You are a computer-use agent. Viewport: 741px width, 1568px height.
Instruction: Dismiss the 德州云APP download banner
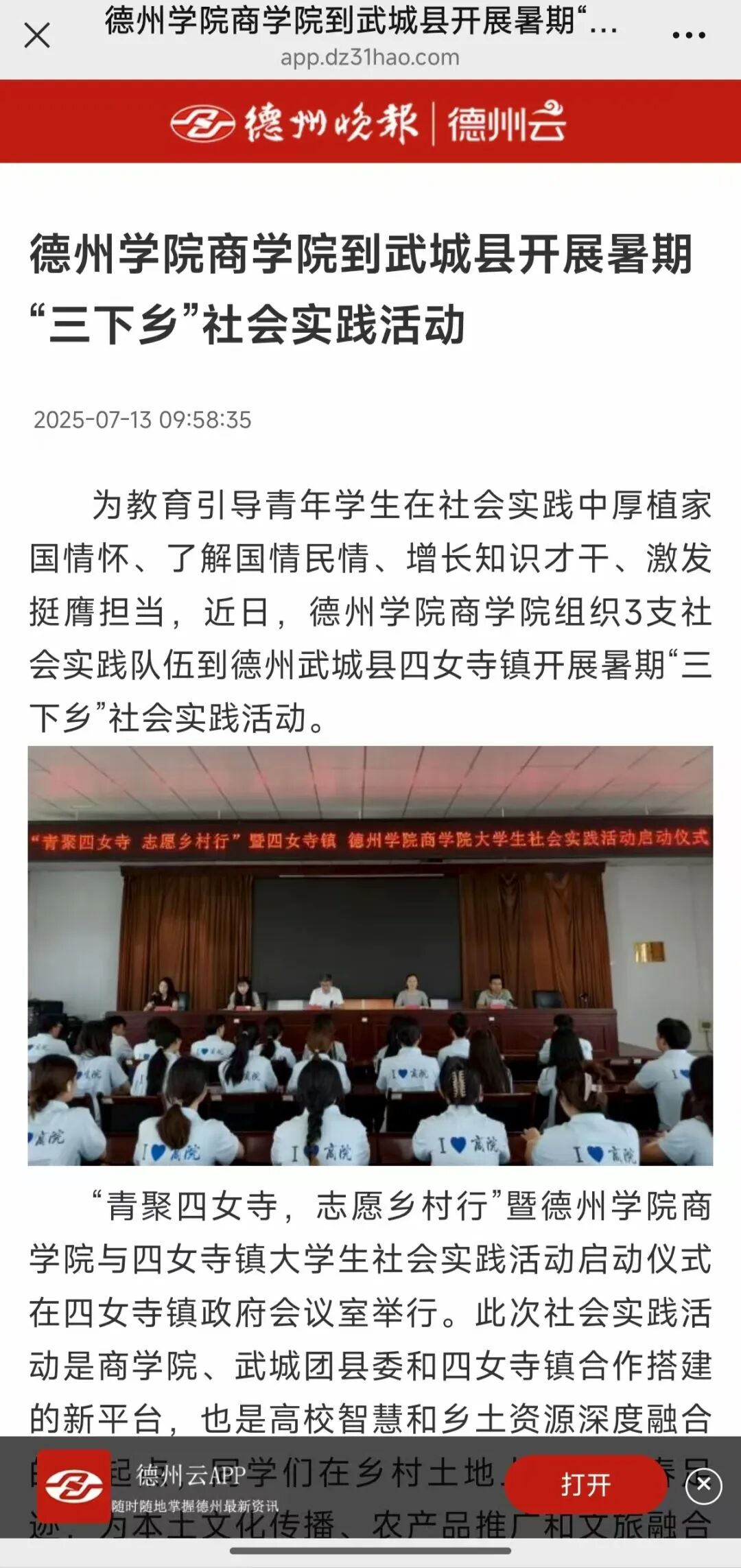pos(703,1485)
